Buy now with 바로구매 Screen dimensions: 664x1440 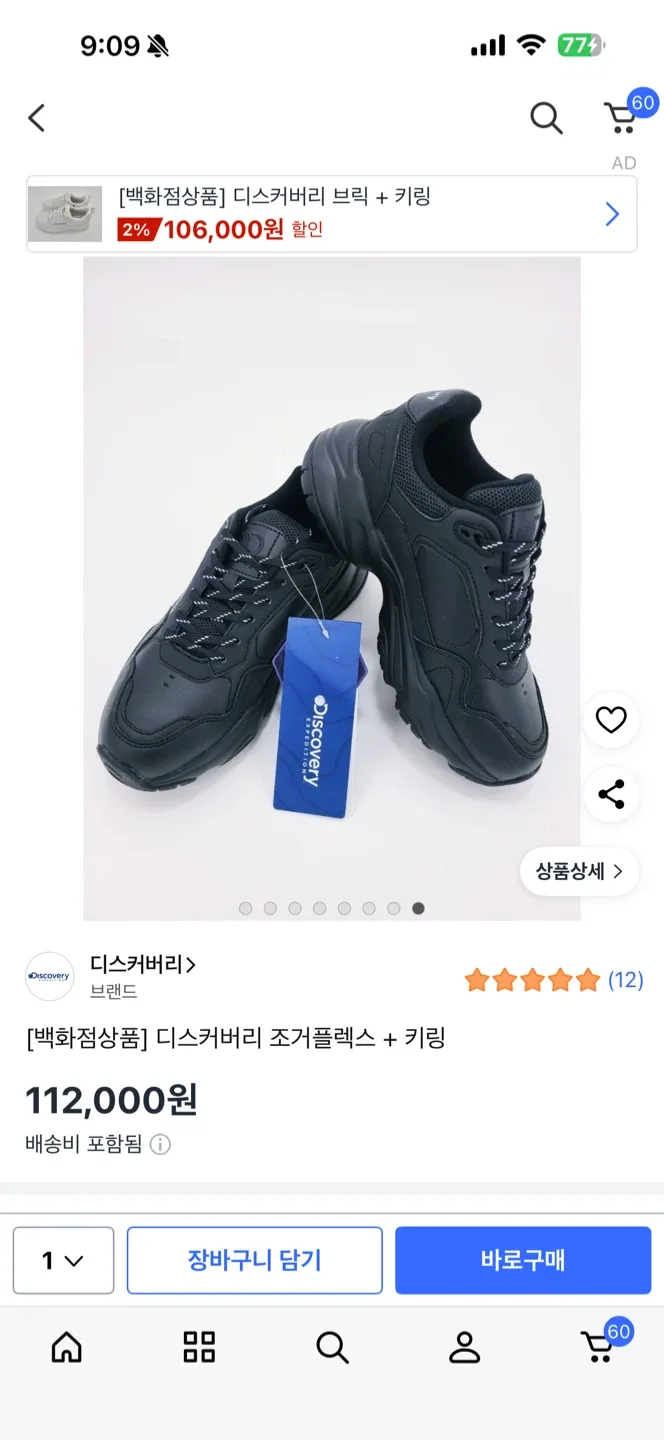click(x=523, y=1260)
